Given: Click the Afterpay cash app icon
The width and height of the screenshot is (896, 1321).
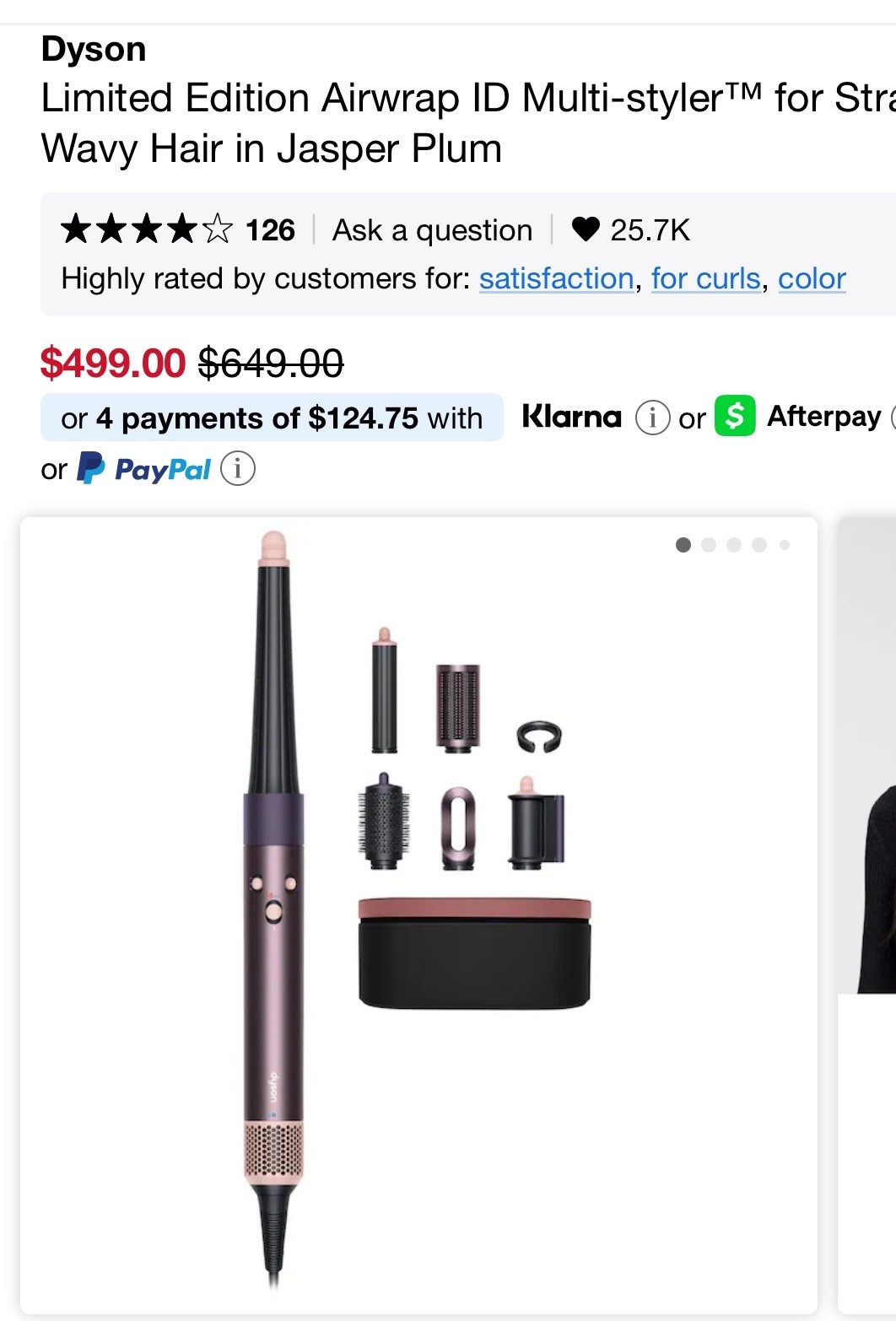Looking at the screenshot, I should tap(733, 416).
